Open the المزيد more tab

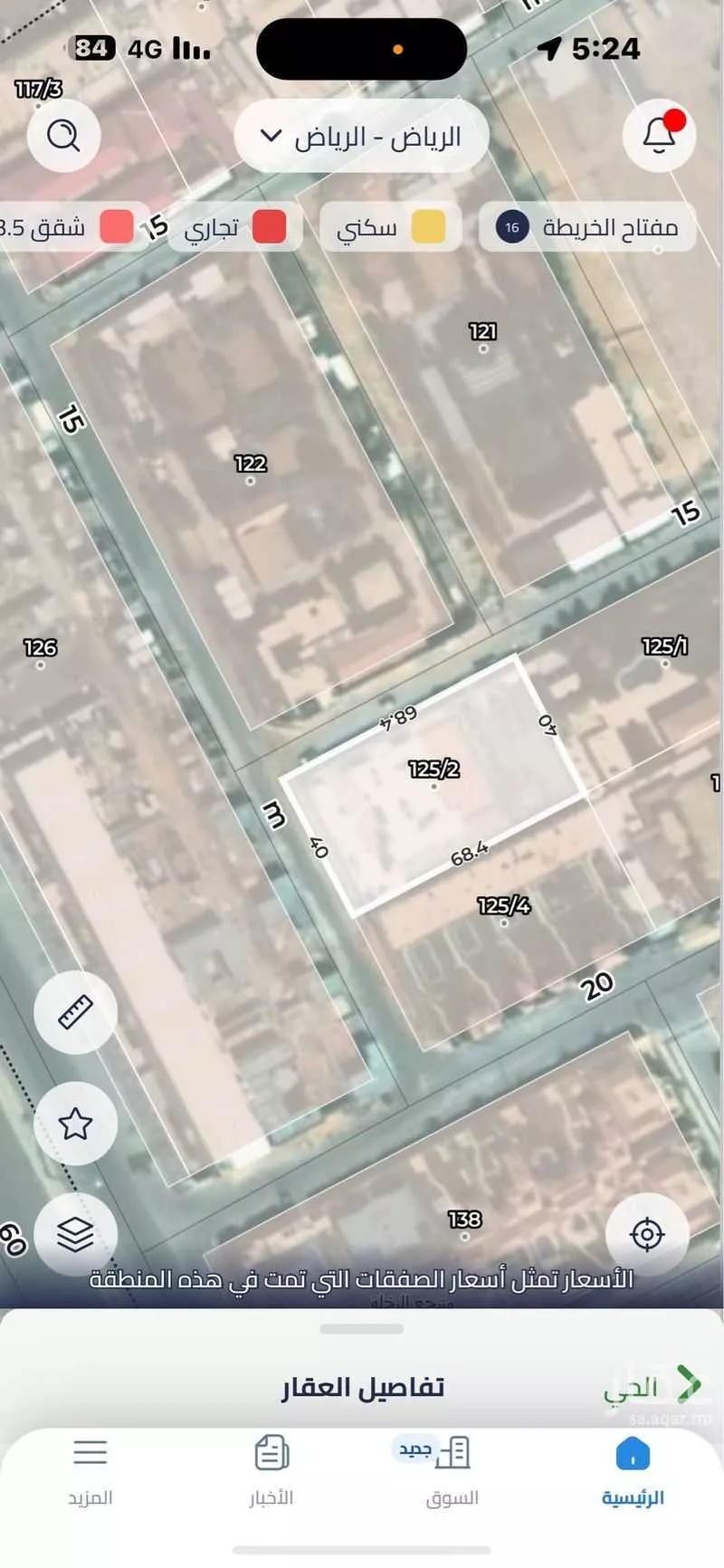click(x=90, y=1471)
